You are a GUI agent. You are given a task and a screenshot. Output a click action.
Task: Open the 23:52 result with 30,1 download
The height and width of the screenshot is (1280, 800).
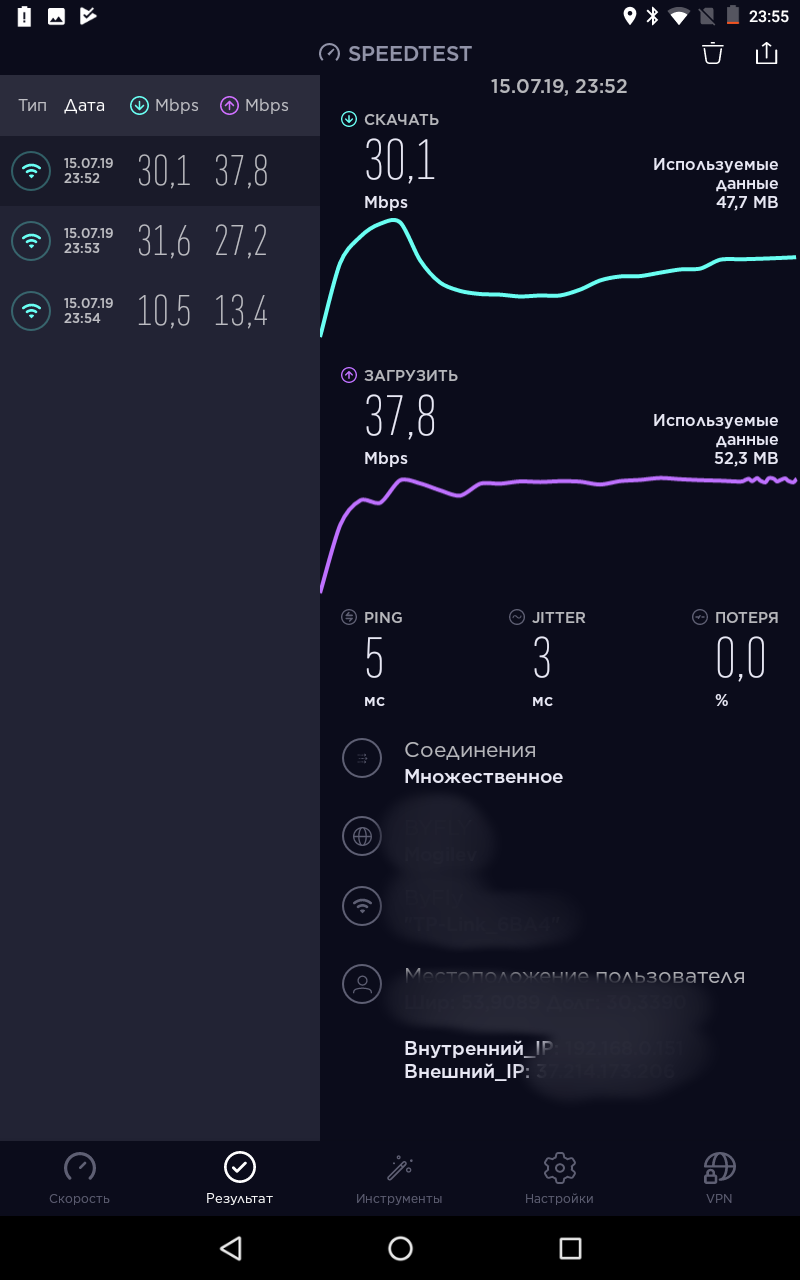[160, 171]
